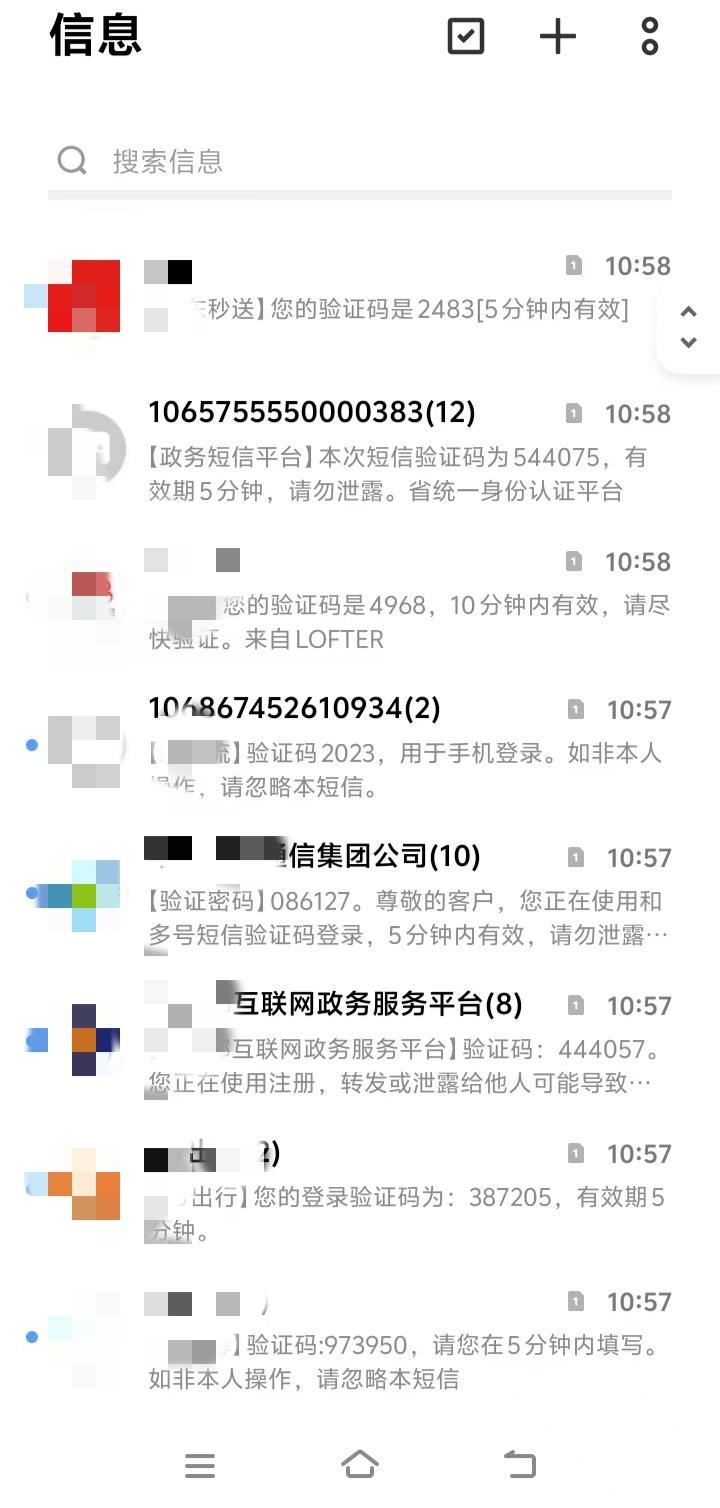Open the multi-select checkbox icon in the toolbar
The height and width of the screenshot is (1508, 720).
click(x=464, y=37)
